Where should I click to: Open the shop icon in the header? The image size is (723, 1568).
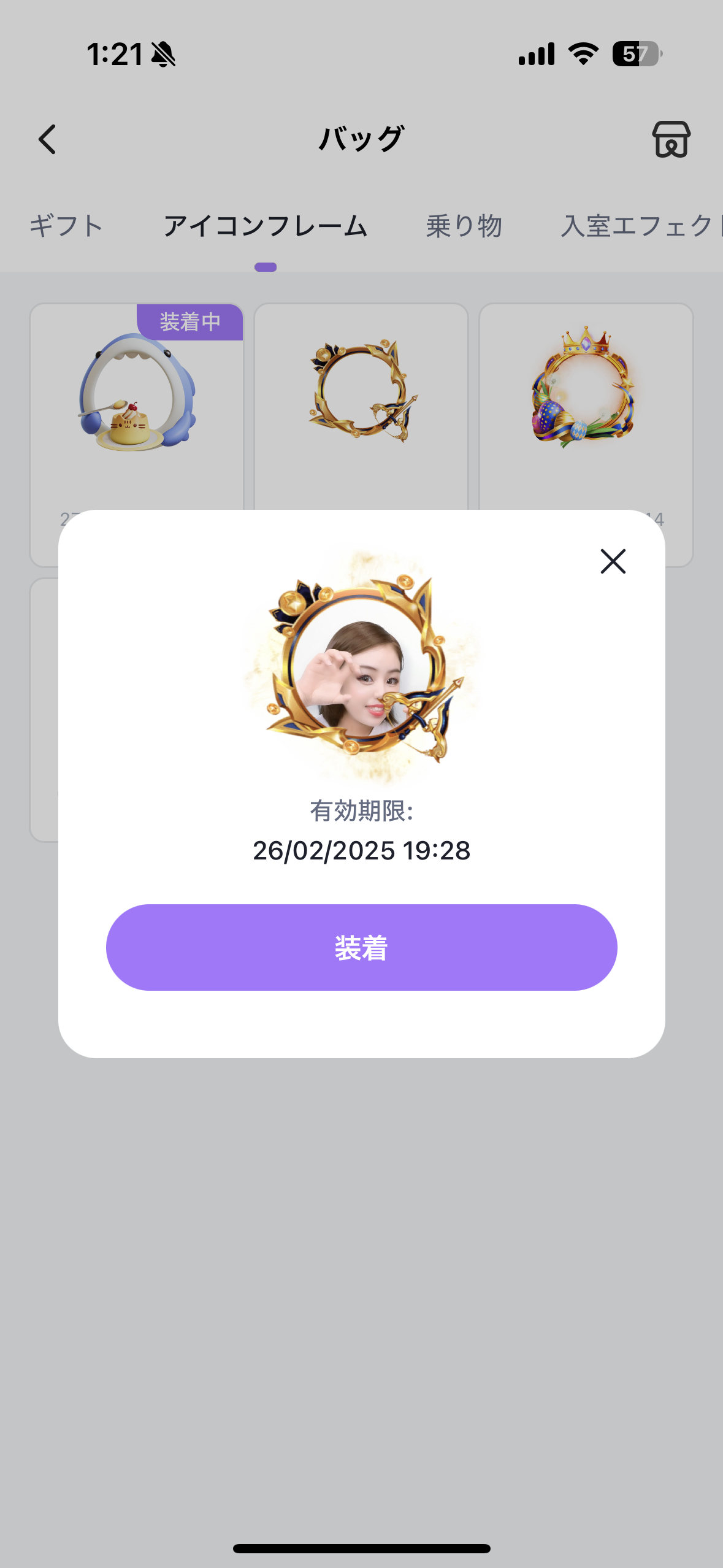[671, 139]
